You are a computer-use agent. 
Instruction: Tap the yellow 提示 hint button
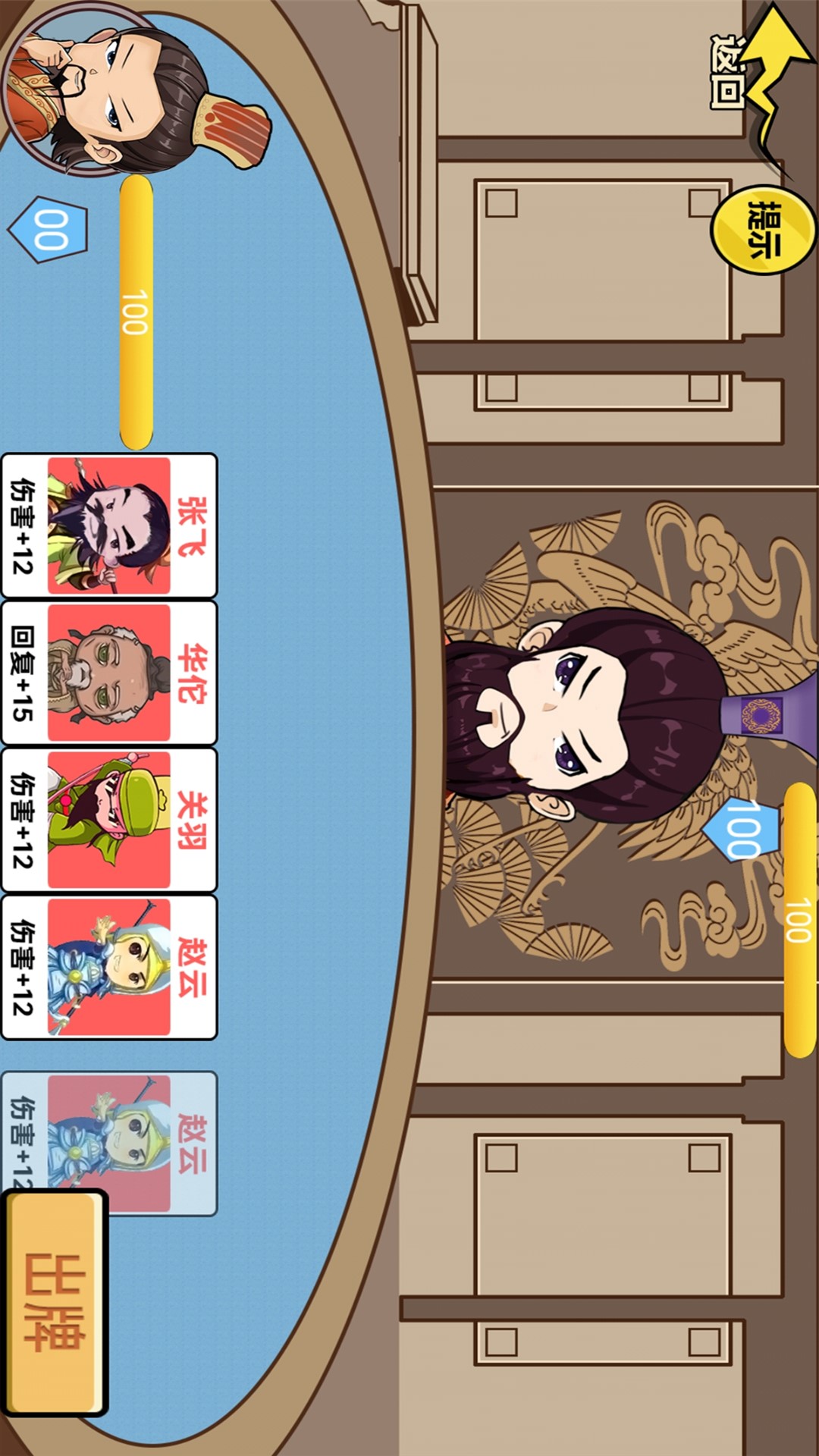pos(763,229)
